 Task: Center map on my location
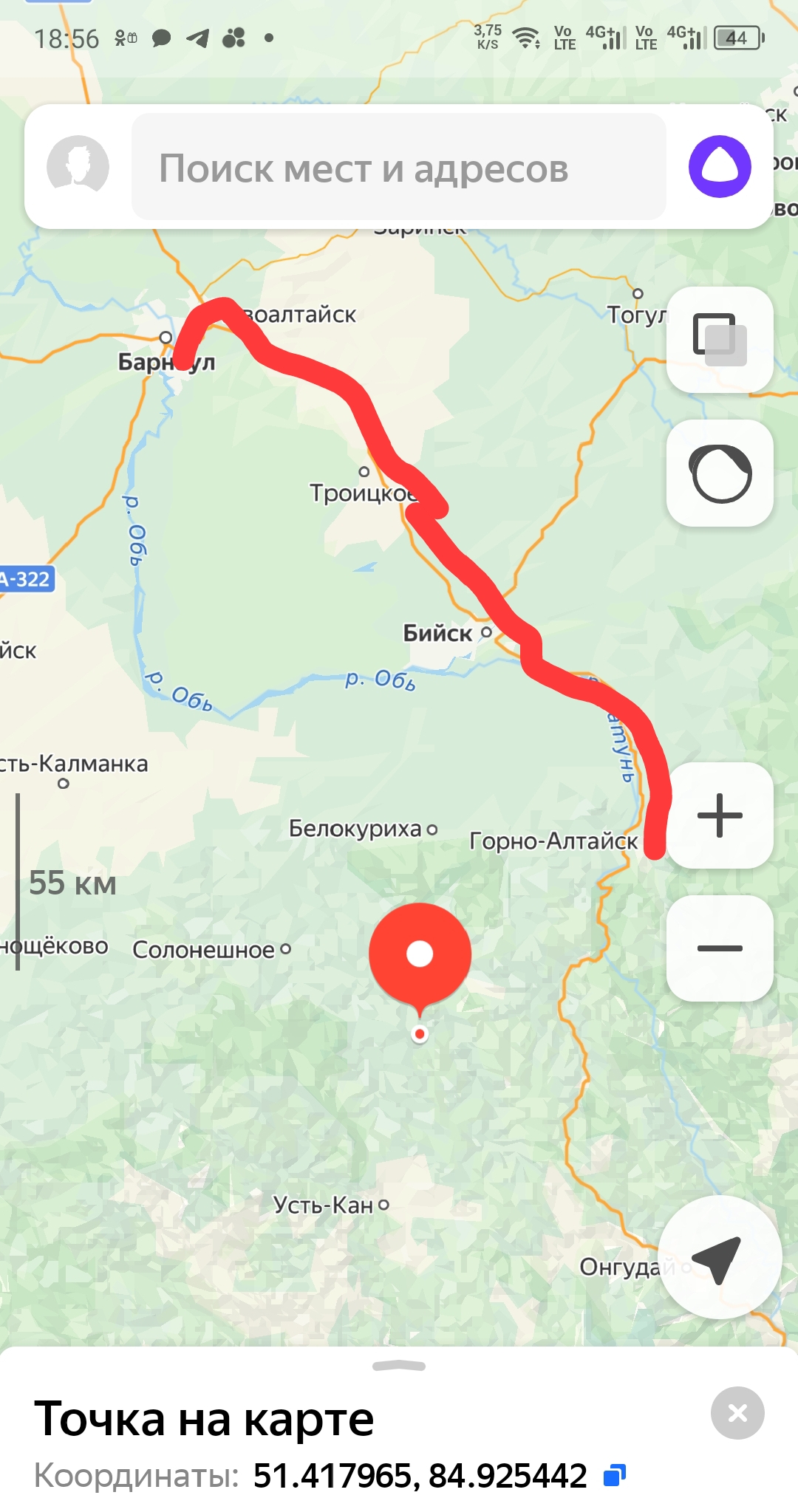(718, 1258)
